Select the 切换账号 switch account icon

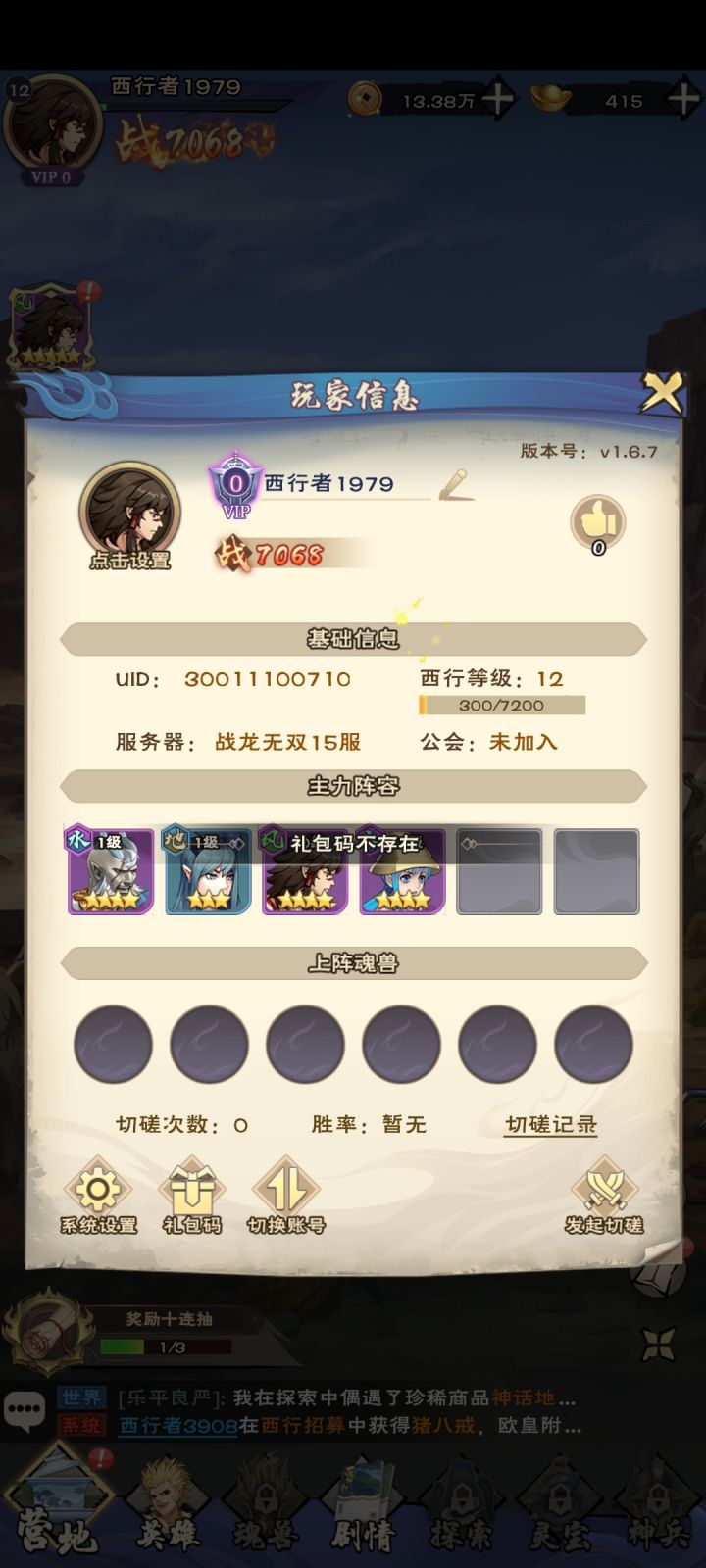tap(284, 1194)
